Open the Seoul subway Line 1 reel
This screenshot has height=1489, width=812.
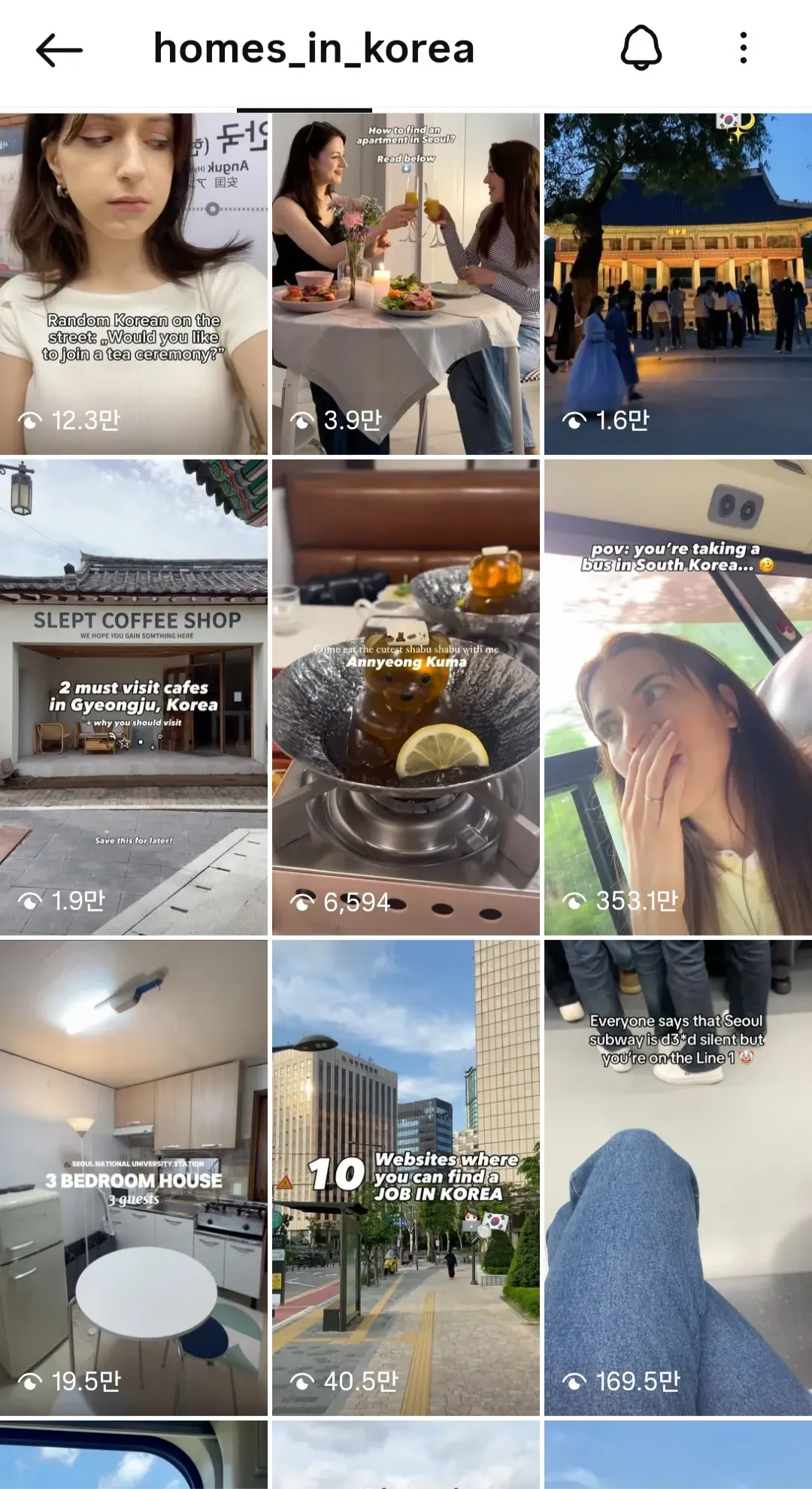[x=678, y=1177]
